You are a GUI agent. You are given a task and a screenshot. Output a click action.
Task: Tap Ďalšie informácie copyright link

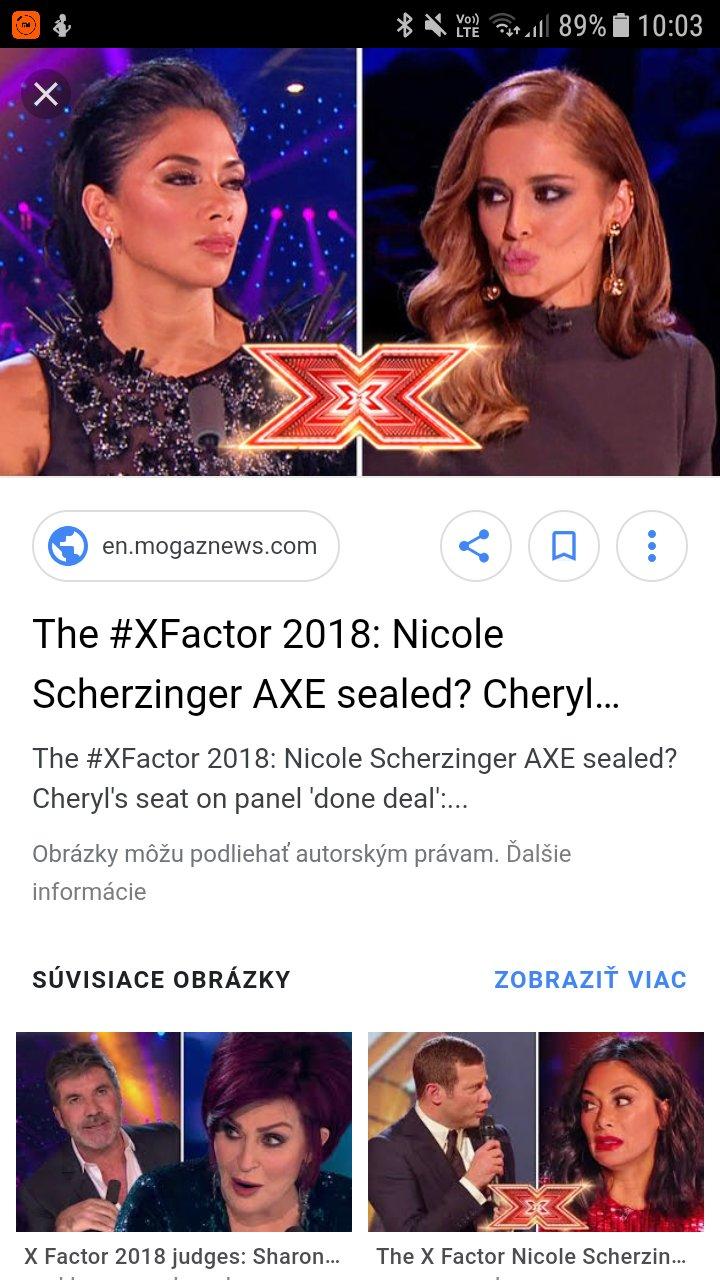(x=90, y=891)
